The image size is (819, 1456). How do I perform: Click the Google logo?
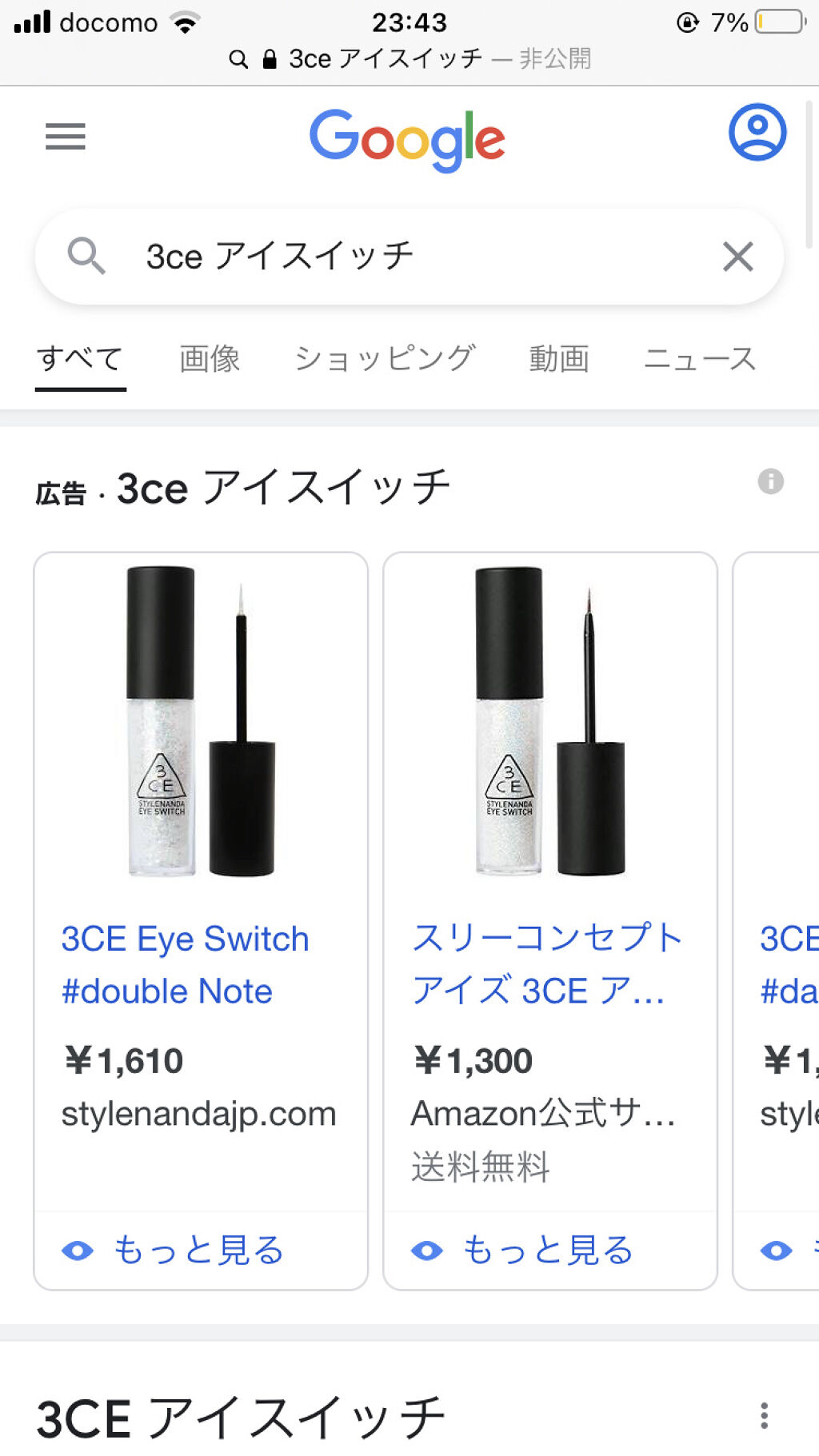(x=408, y=138)
